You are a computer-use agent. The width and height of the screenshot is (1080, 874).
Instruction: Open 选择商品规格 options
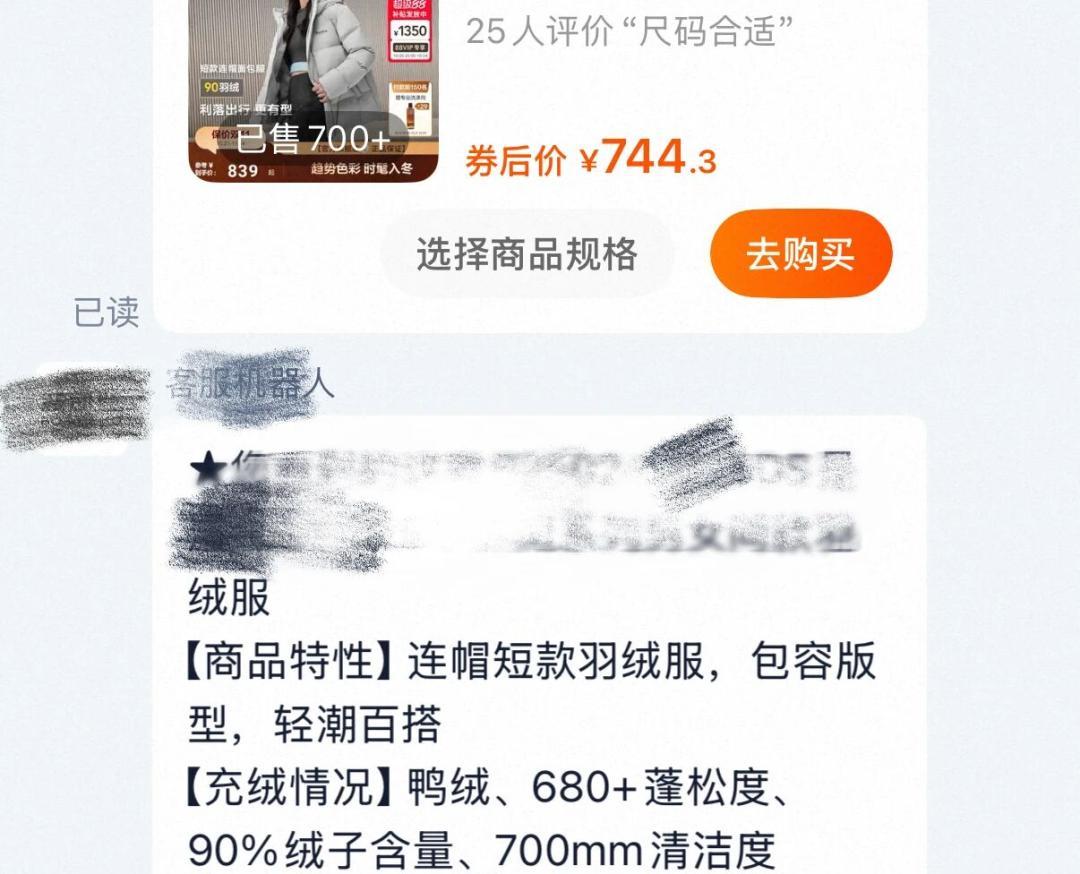point(527,254)
